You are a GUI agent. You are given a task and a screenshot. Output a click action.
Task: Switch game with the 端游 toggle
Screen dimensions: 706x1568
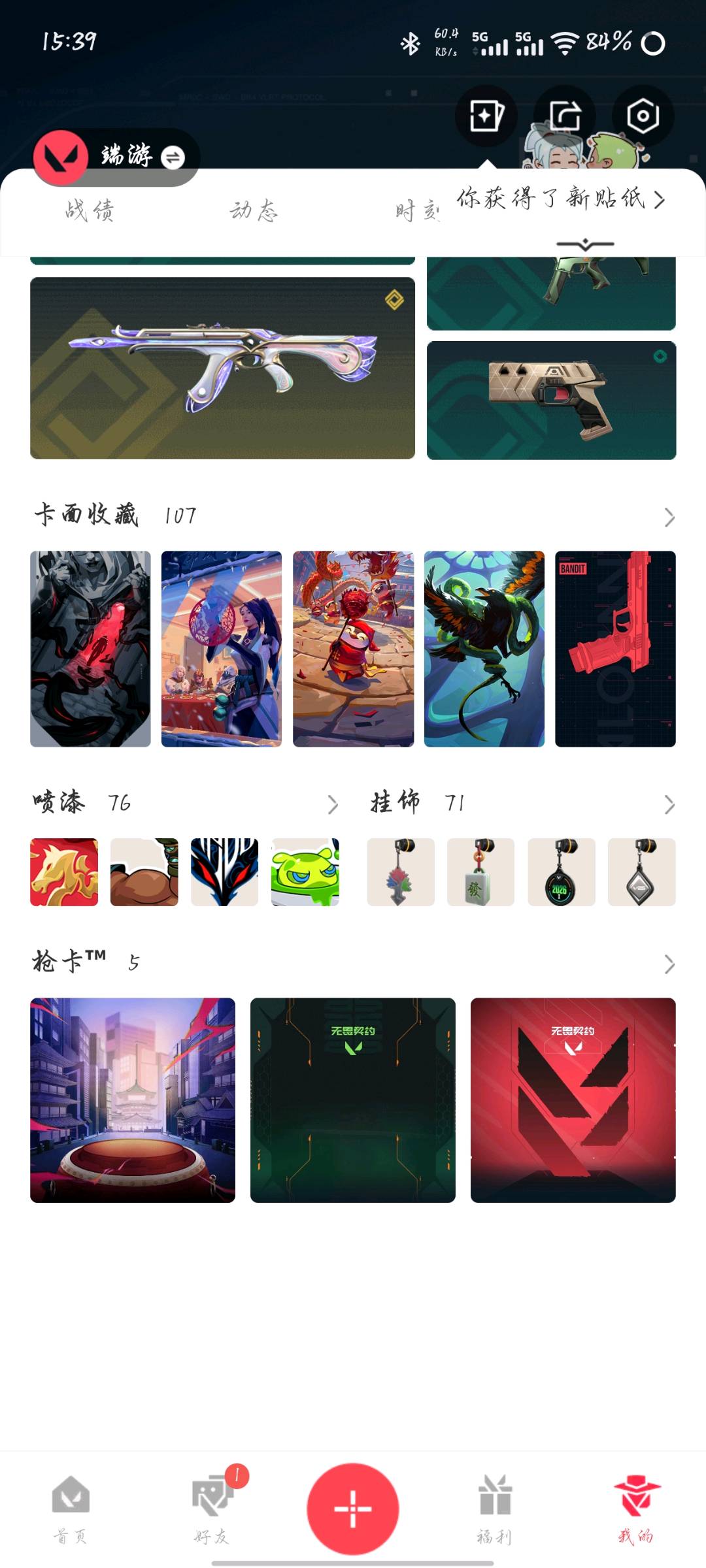click(x=173, y=157)
